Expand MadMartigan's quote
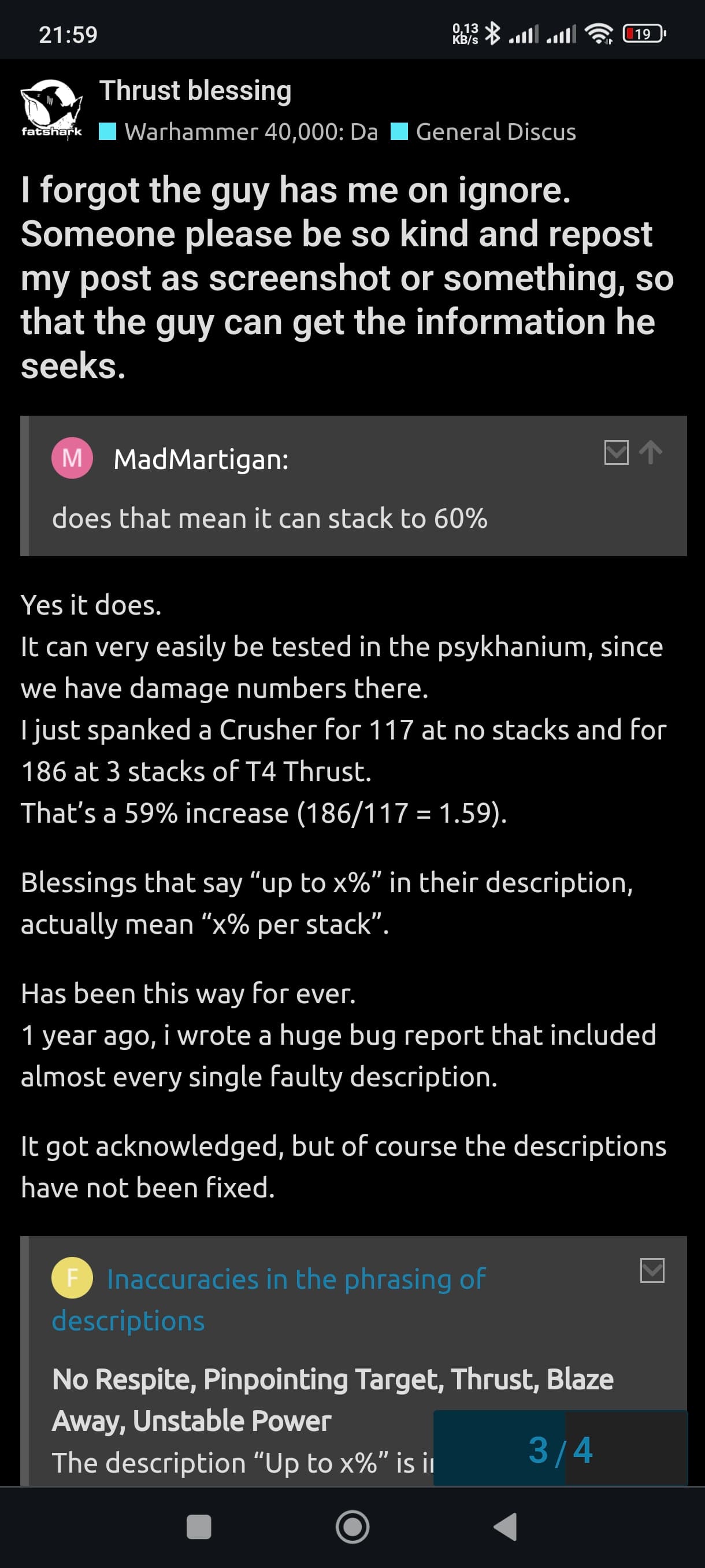Viewport: 705px width, 1568px height. [x=616, y=453]
